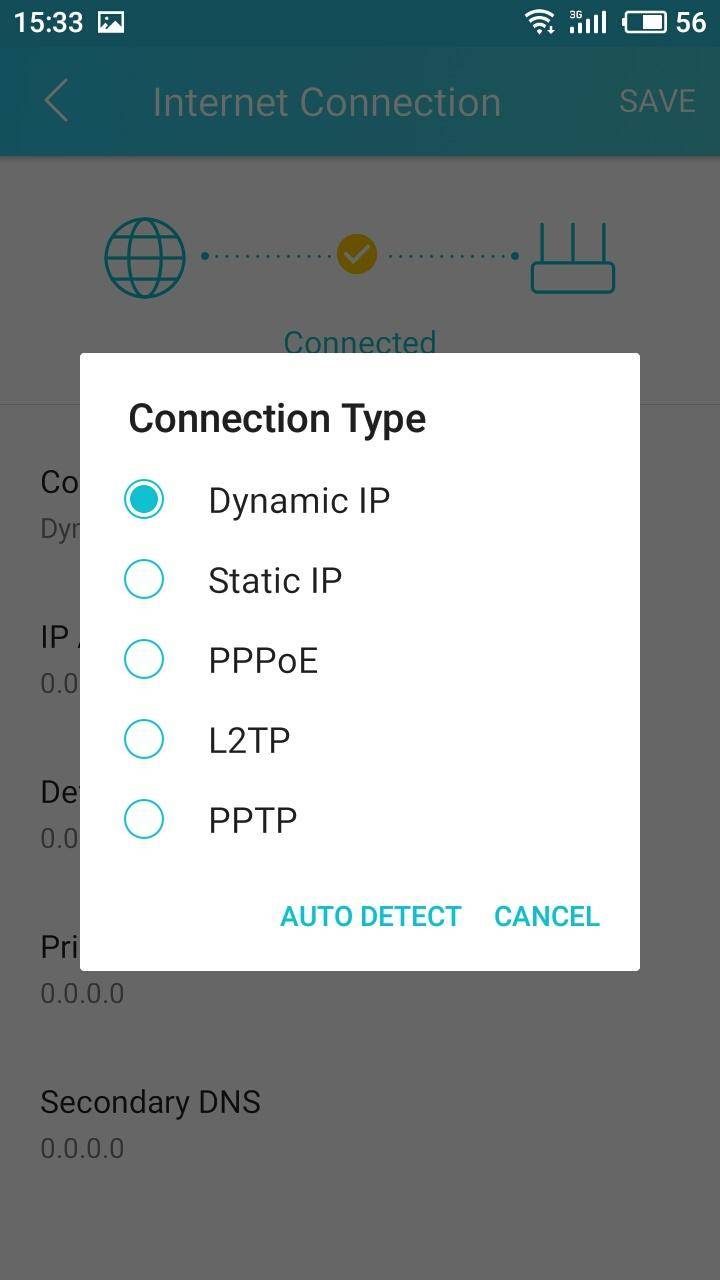720x1280 pixels.
Task: Select the Dynamic IP option
Action: point(360,500)
